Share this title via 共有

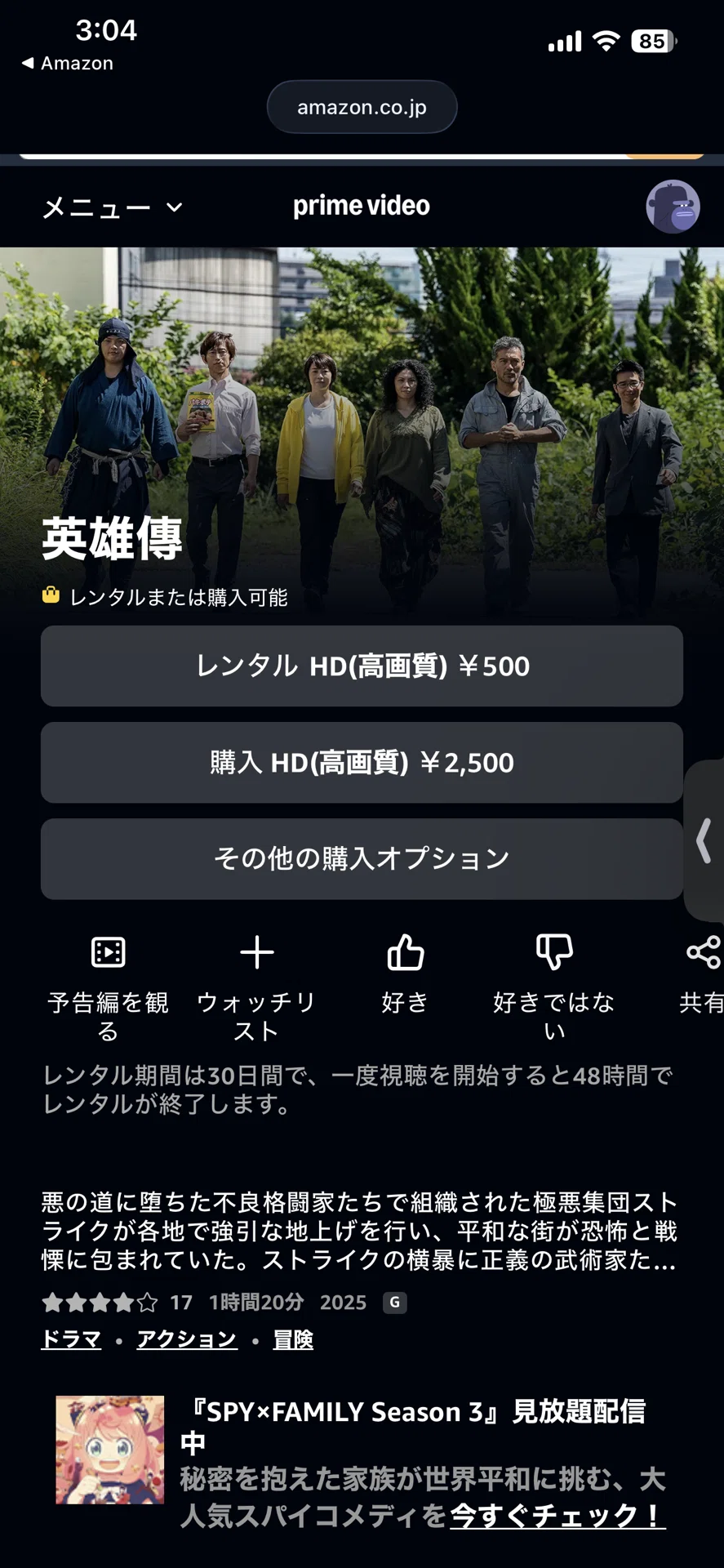[702, 973]
